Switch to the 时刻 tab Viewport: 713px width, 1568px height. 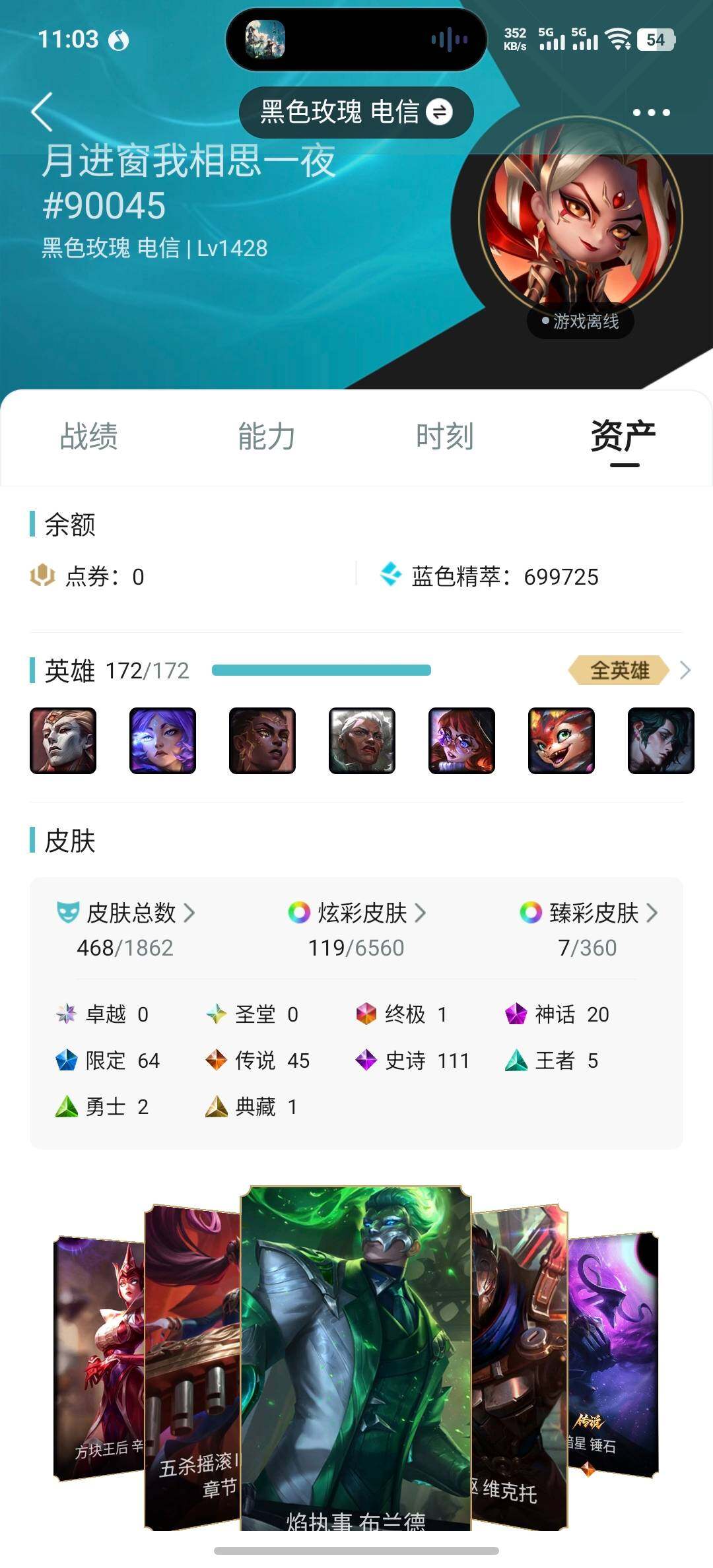pyautogui.click(x=445, y=437)
